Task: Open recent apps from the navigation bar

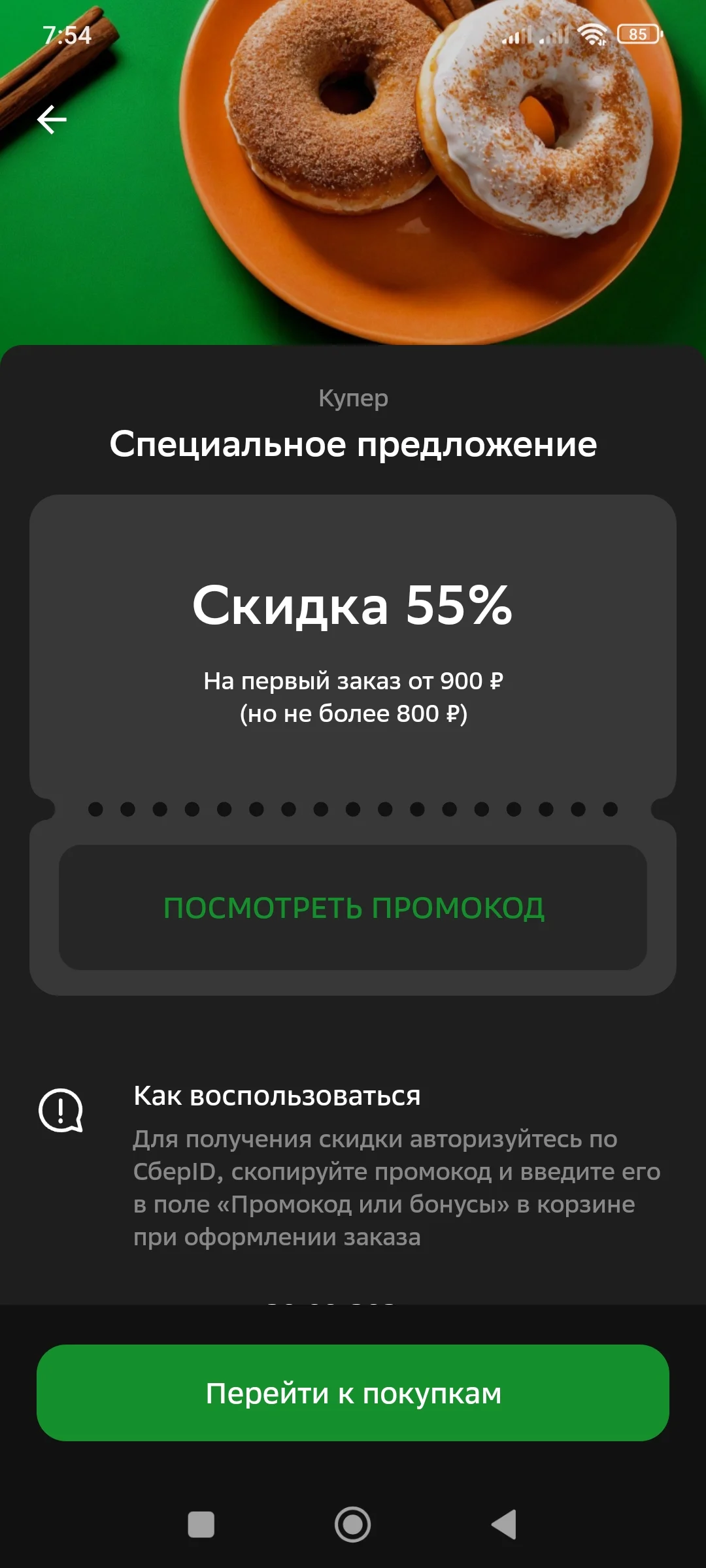Action: coord(201,1525)
